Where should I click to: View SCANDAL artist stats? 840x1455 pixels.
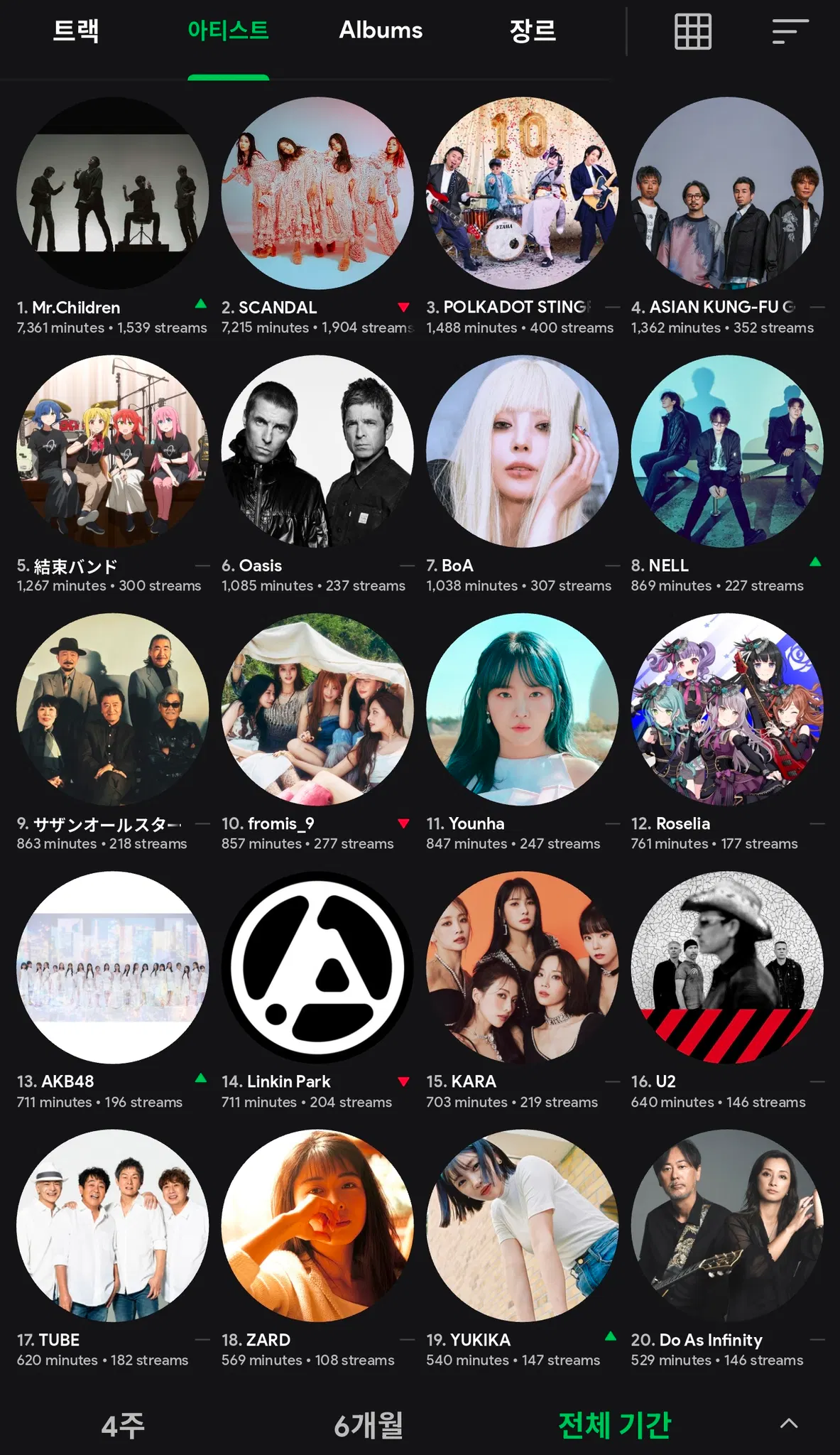tap(317, 193)
